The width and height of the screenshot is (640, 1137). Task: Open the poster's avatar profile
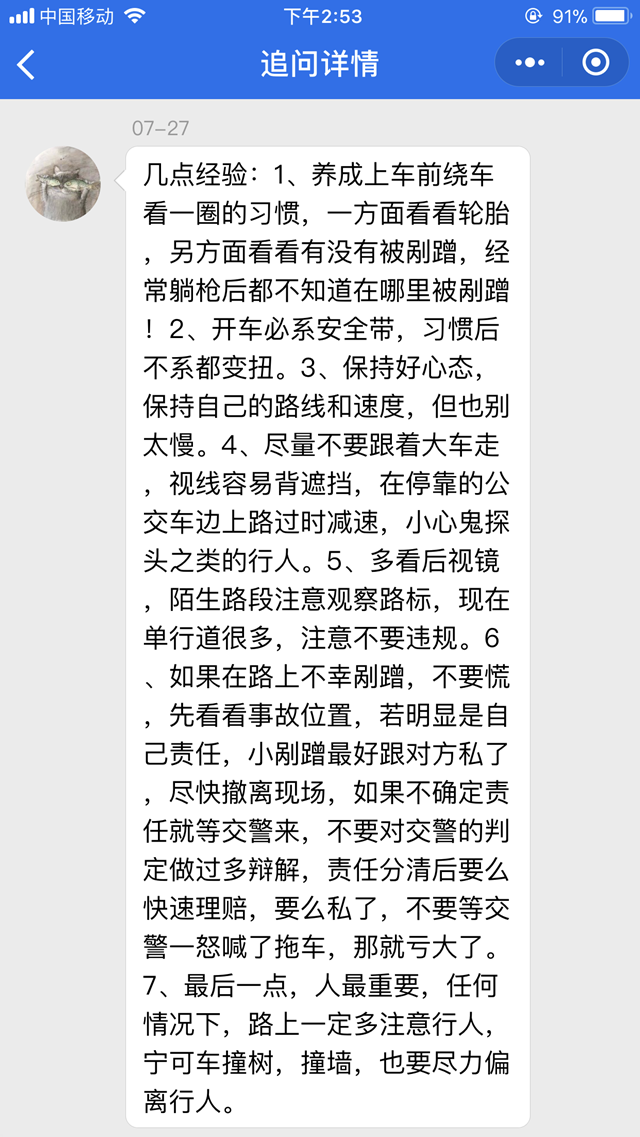pos(63,184)
